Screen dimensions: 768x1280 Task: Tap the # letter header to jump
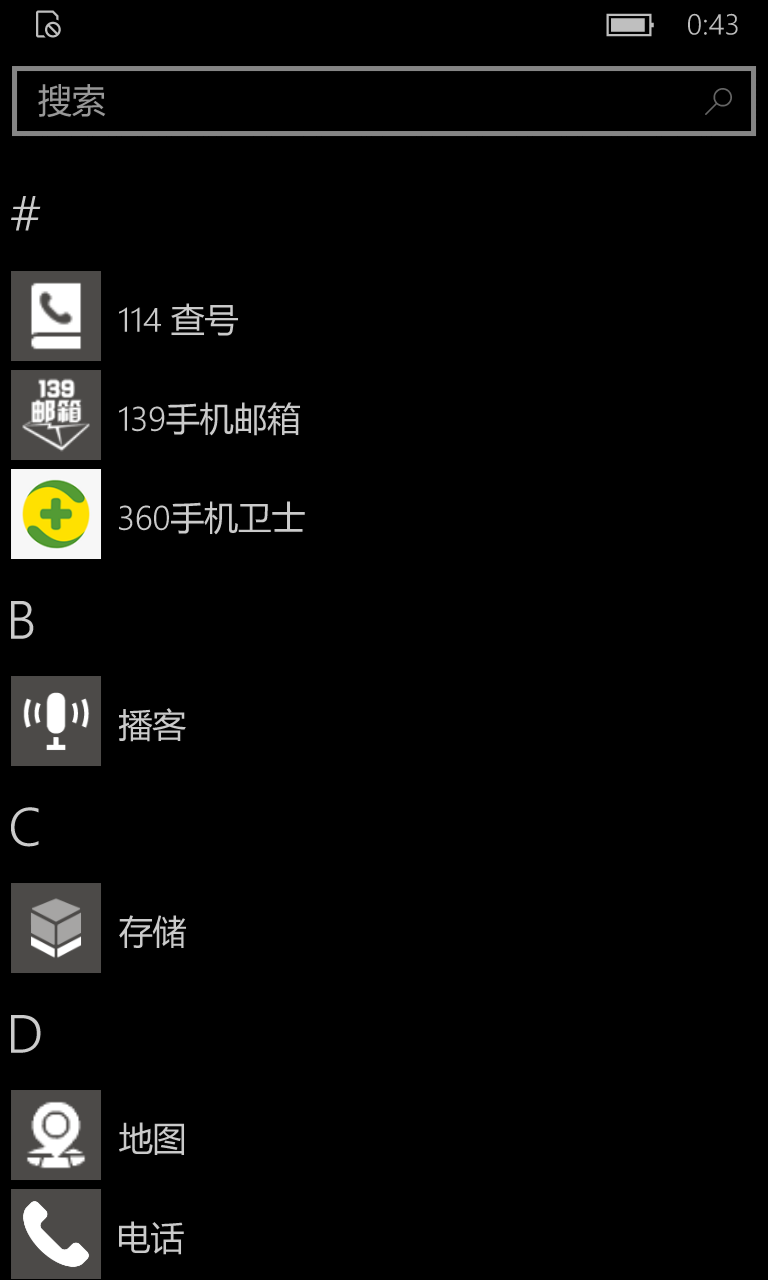[x=25, y=213]
